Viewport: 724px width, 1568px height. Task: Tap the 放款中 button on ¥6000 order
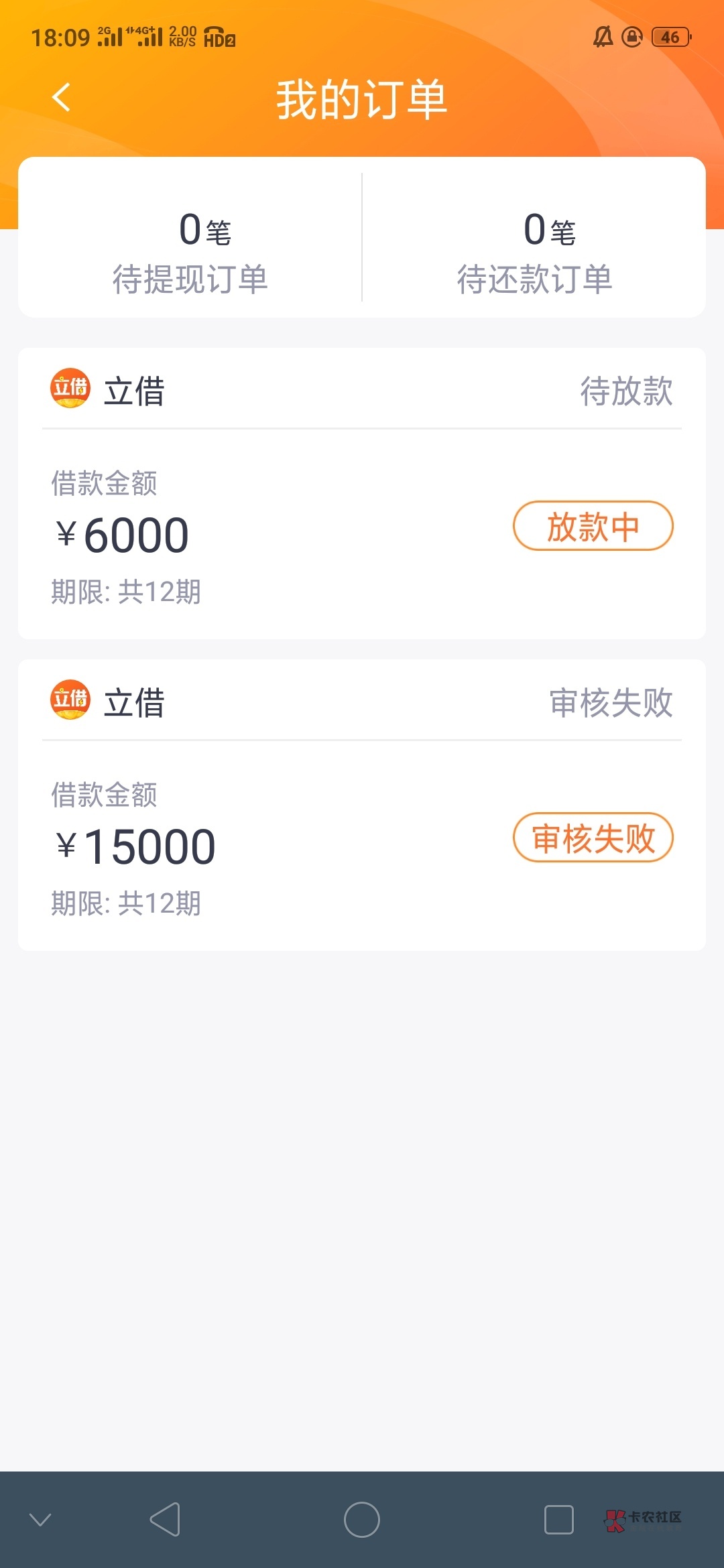(x=593, y=526)
